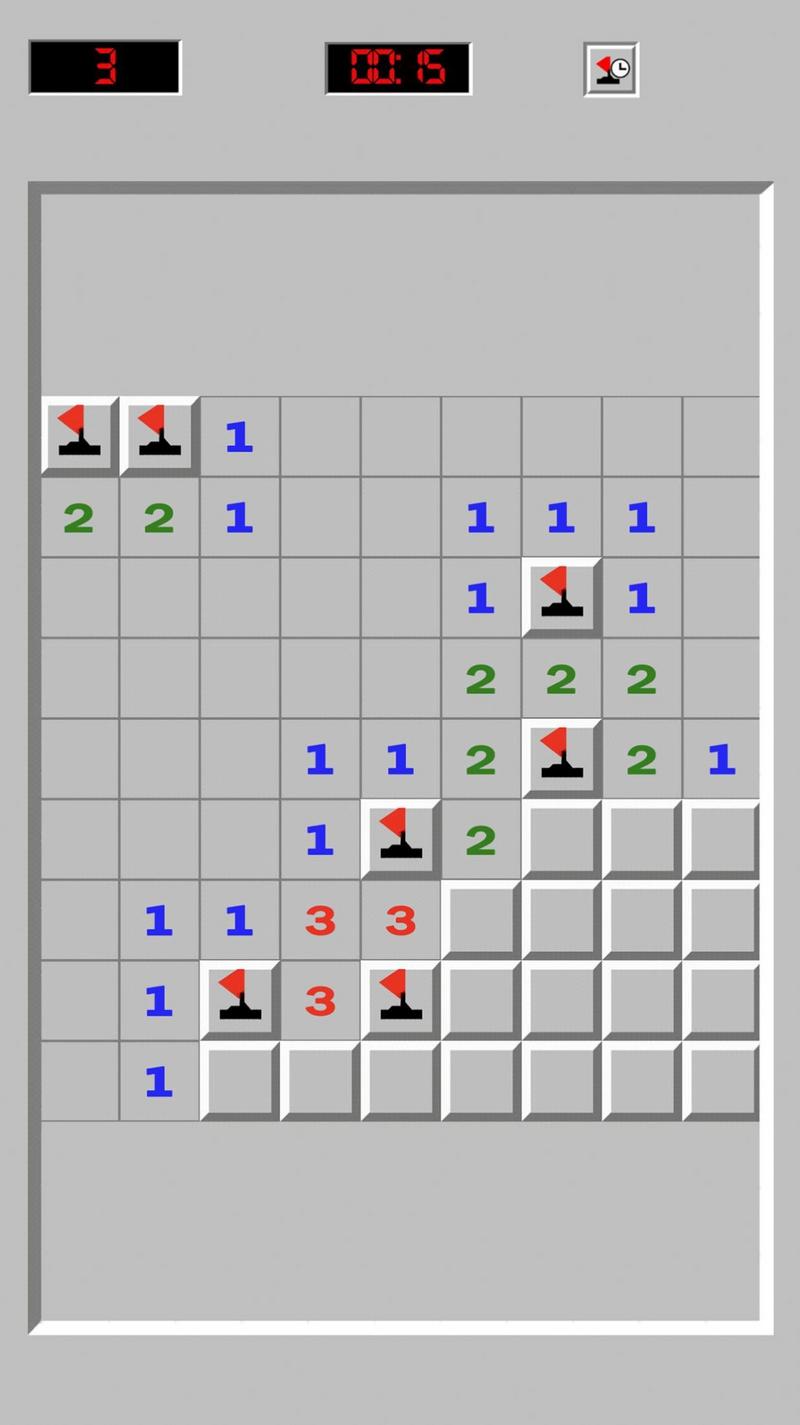Tap the flag between two green 2s
800x1425 pixels.
561,759
